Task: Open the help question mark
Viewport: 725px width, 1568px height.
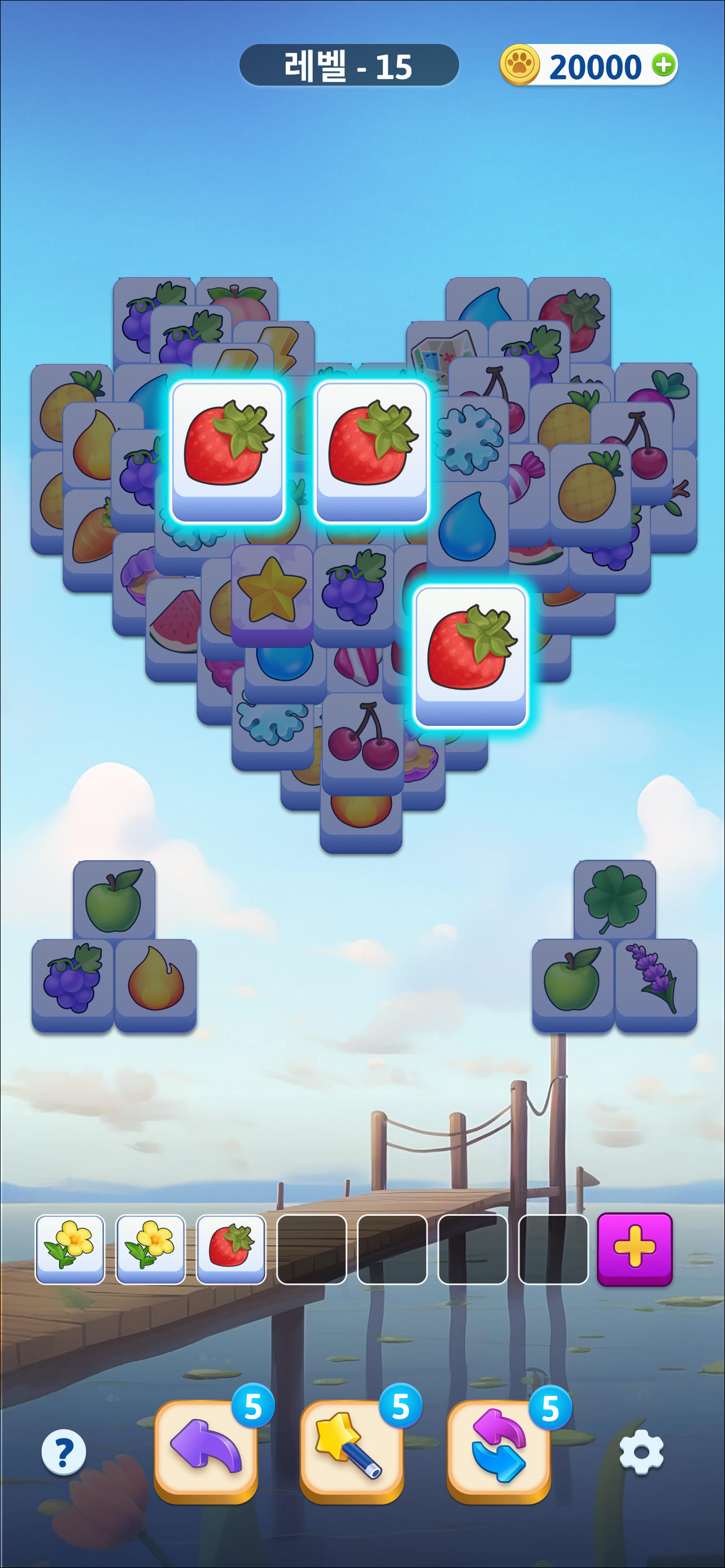Action: (x=63, y=1452)
